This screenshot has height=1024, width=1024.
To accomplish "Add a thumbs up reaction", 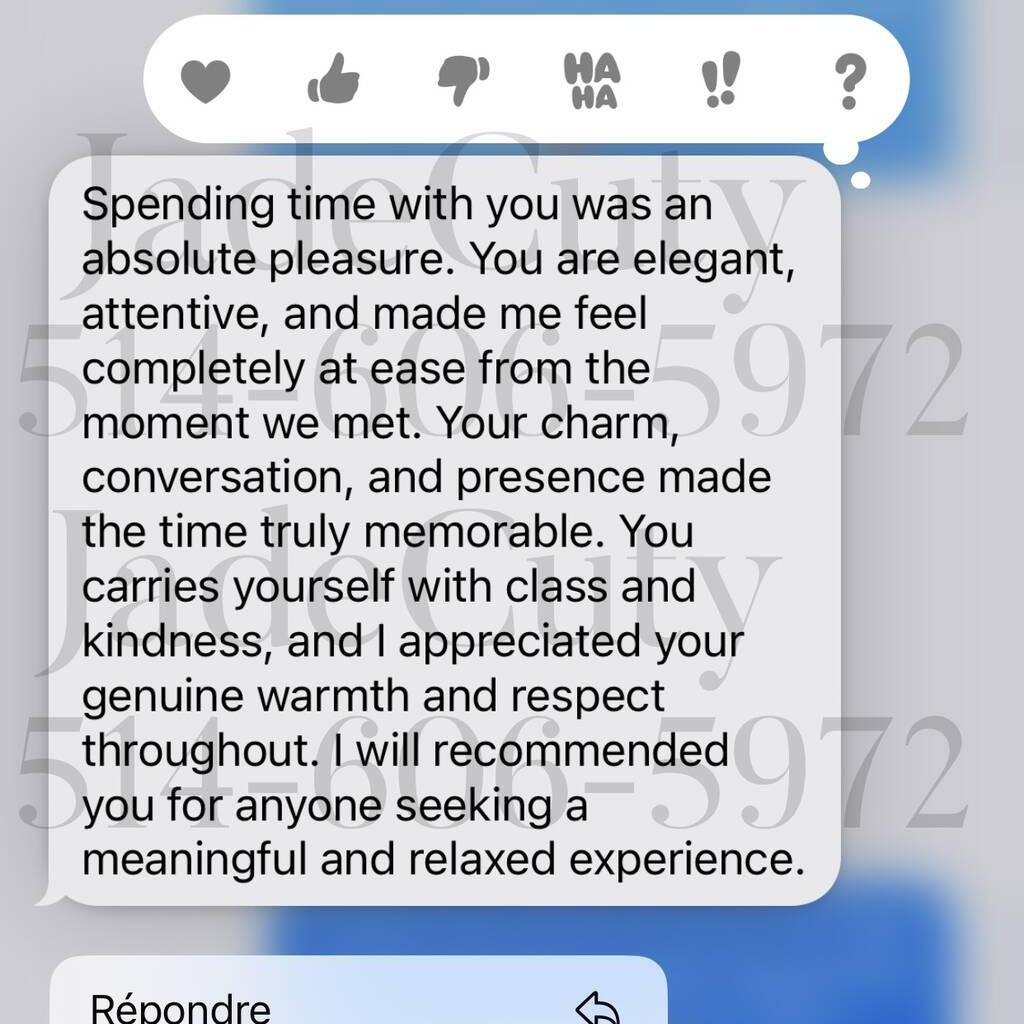I will pyautogui.click(x=334, y=82).
